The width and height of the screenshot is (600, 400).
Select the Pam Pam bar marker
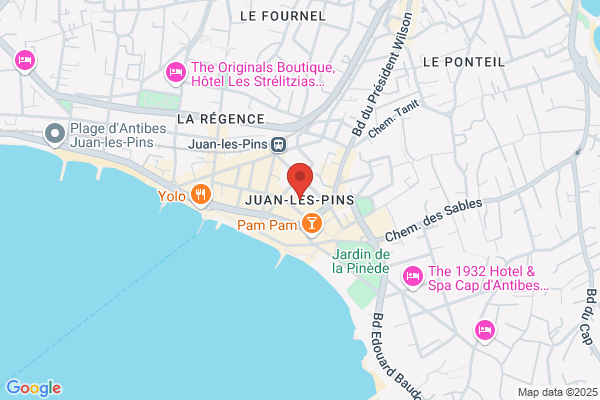point(312,224)
